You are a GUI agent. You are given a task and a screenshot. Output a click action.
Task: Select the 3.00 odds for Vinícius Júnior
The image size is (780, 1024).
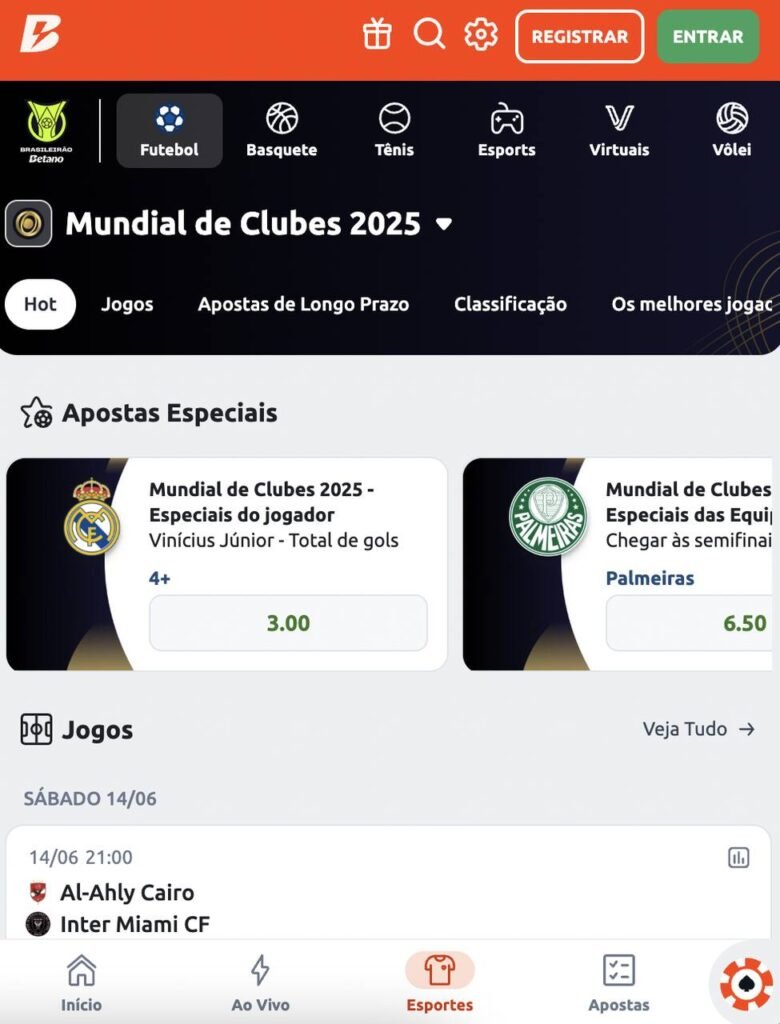(x=288, y=622)
